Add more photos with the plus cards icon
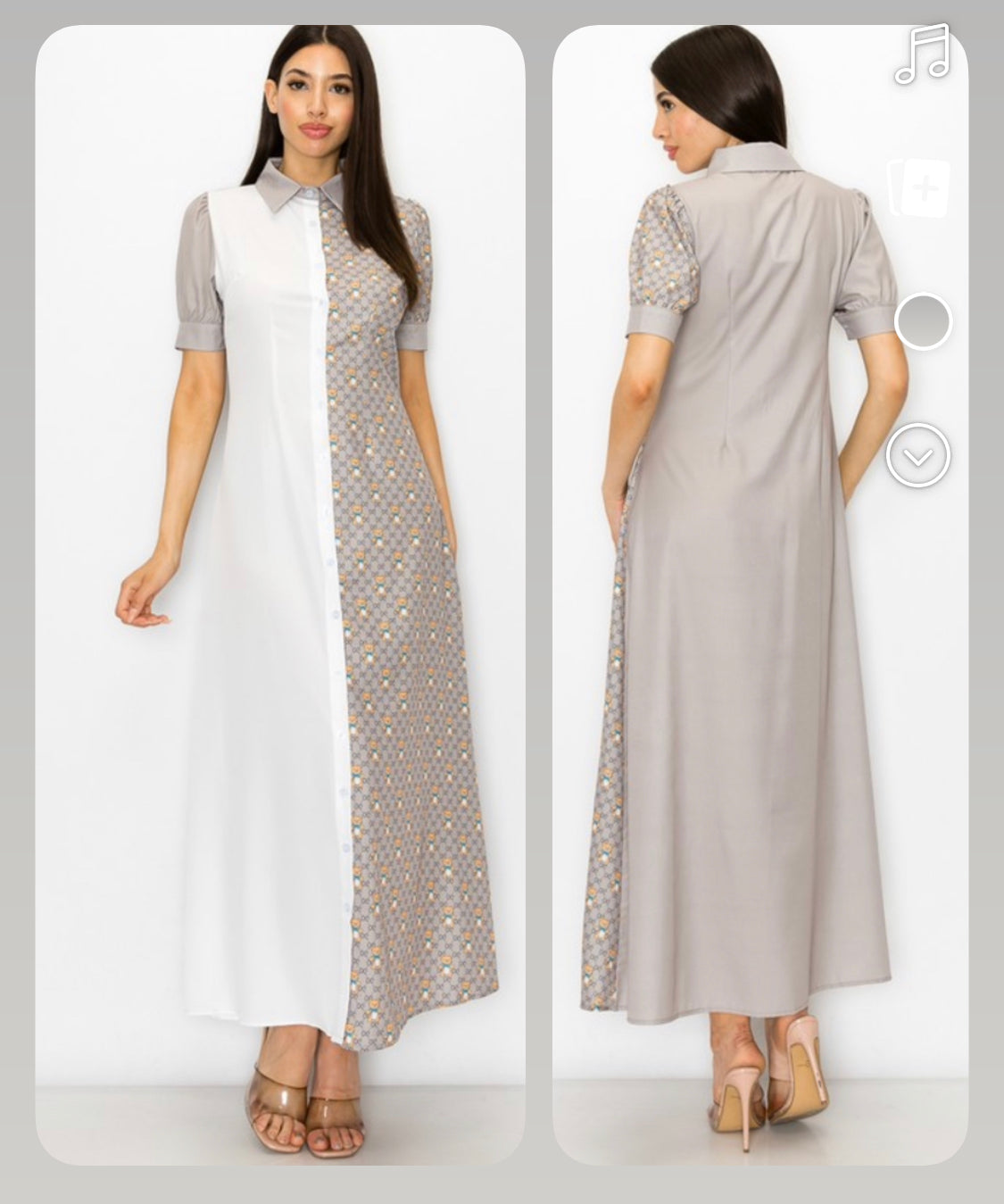The image size is (1004, 1204). pyautogui.click(x=921, y=187)
